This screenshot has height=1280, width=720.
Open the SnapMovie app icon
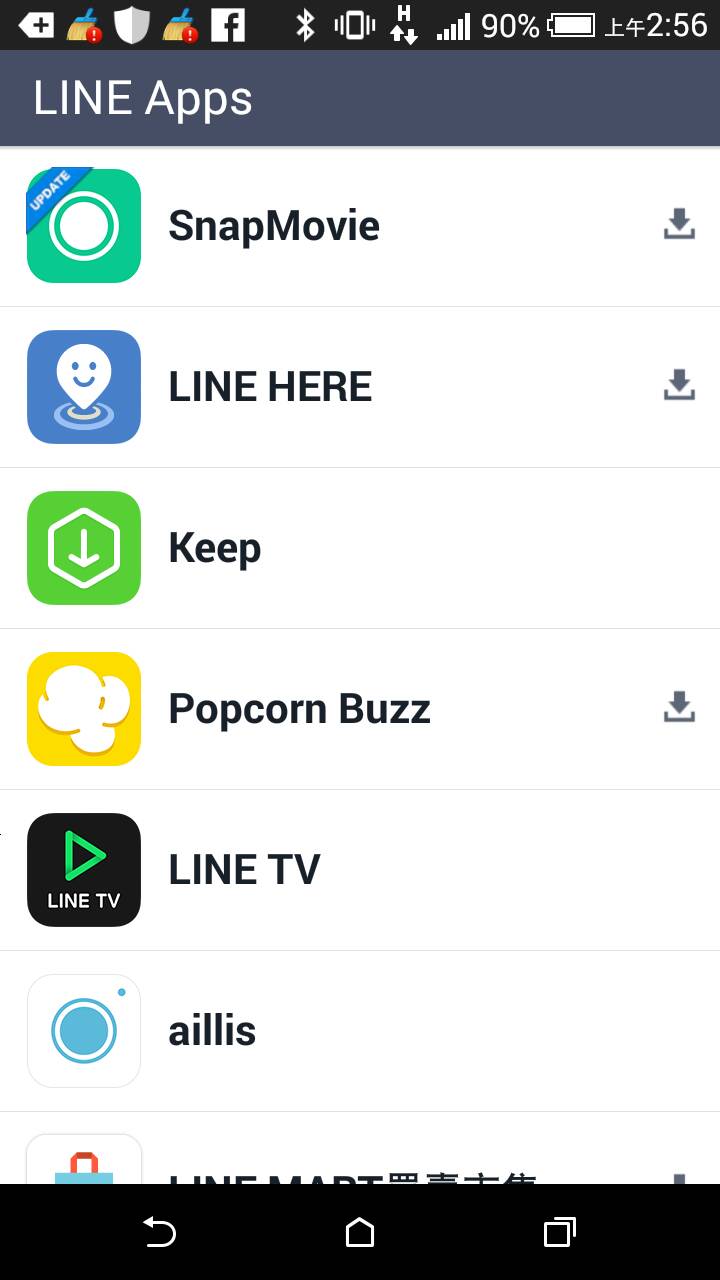click(84, 226)
